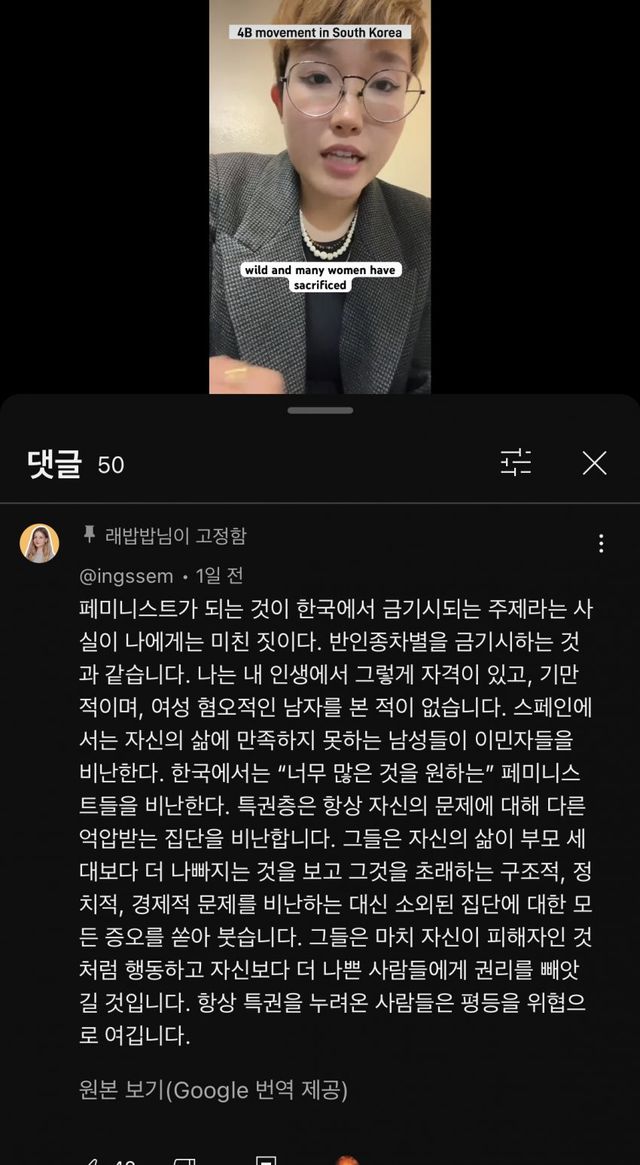Open overflow menu on @ingssem's comment

[601, 543]
